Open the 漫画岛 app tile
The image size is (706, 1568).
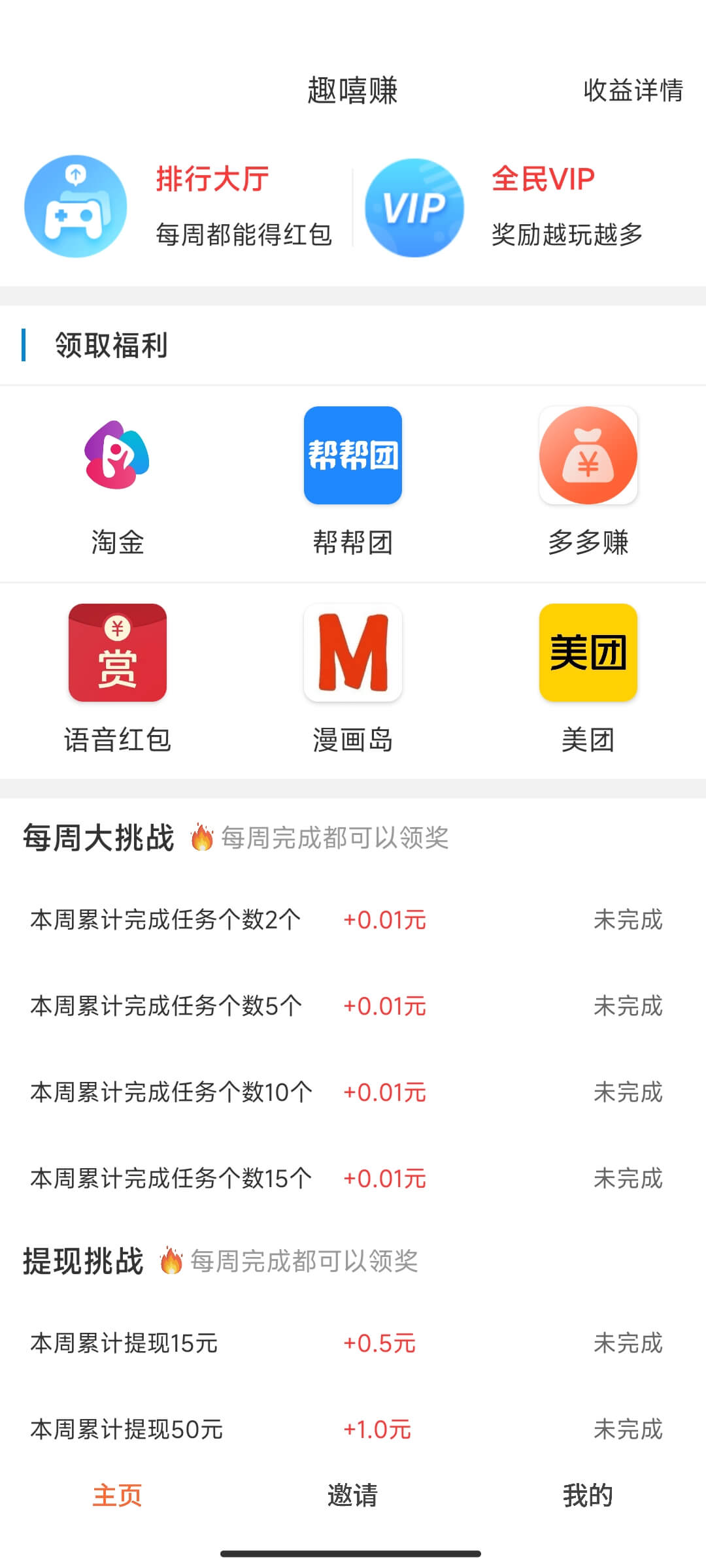353,680
